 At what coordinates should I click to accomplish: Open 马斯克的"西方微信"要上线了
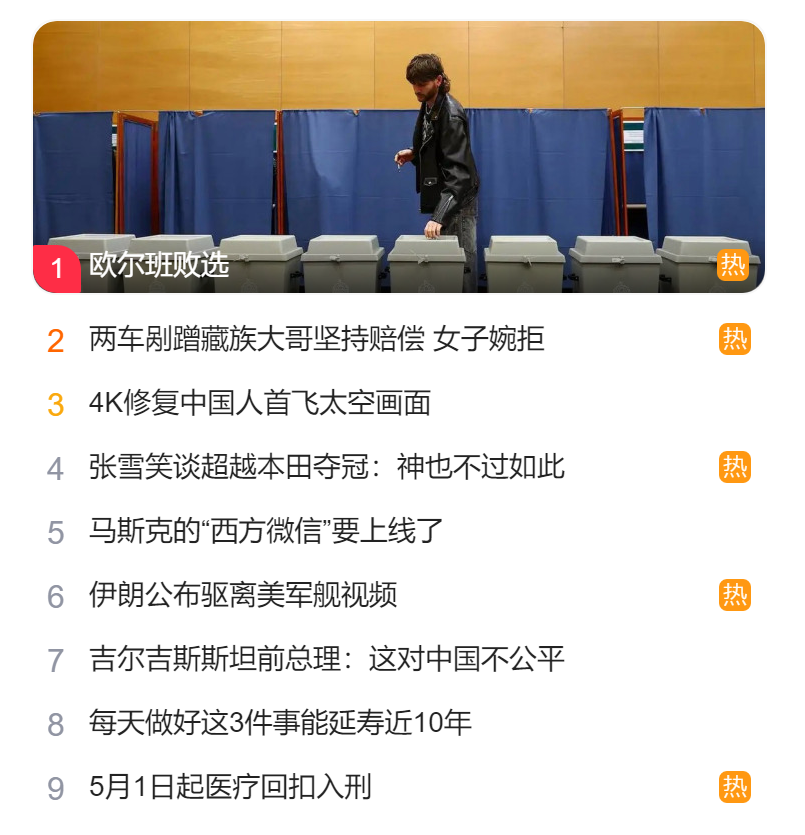[x=266, y=531]
